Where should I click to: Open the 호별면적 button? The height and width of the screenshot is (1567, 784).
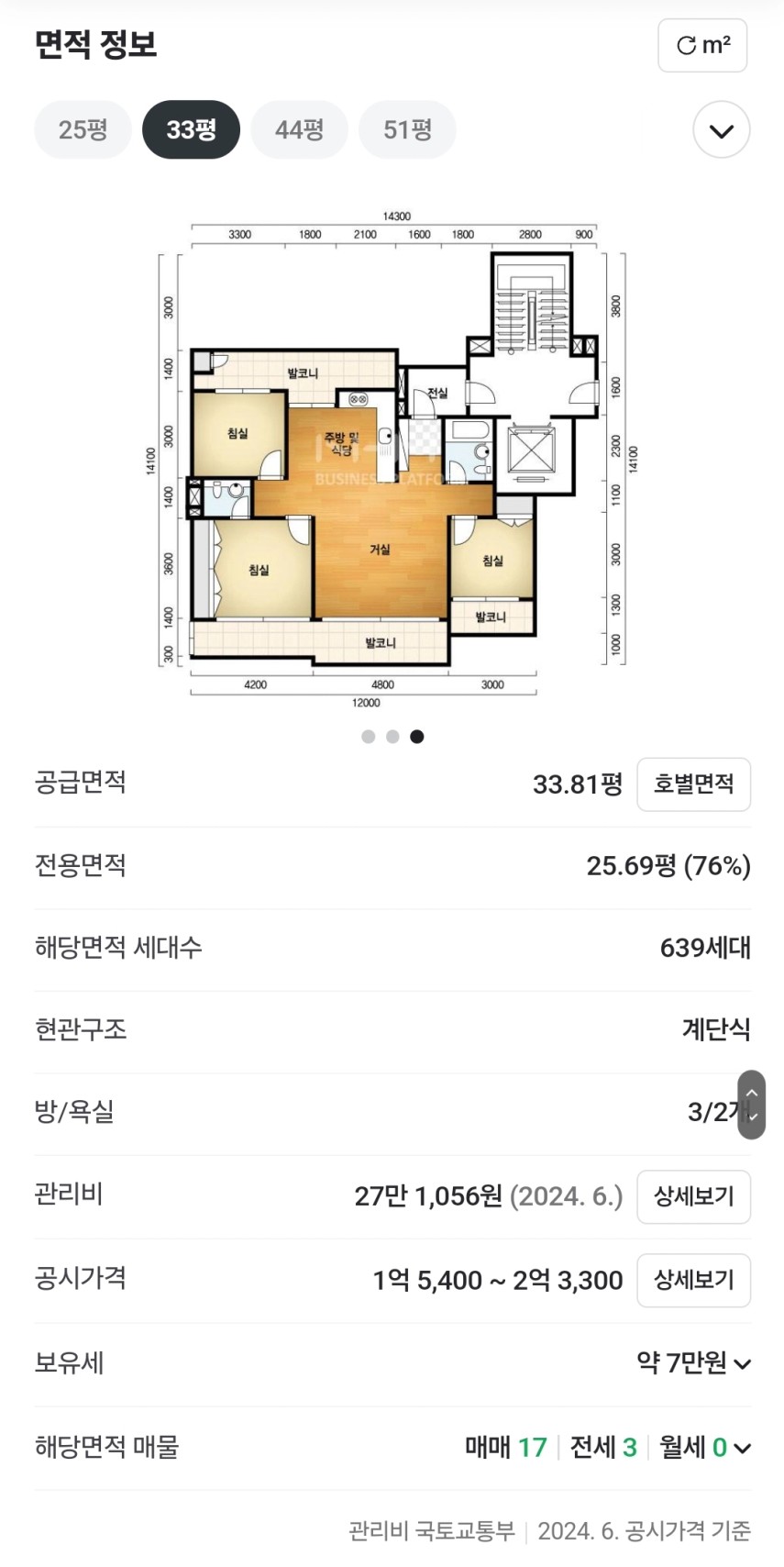tap(693, 784)
